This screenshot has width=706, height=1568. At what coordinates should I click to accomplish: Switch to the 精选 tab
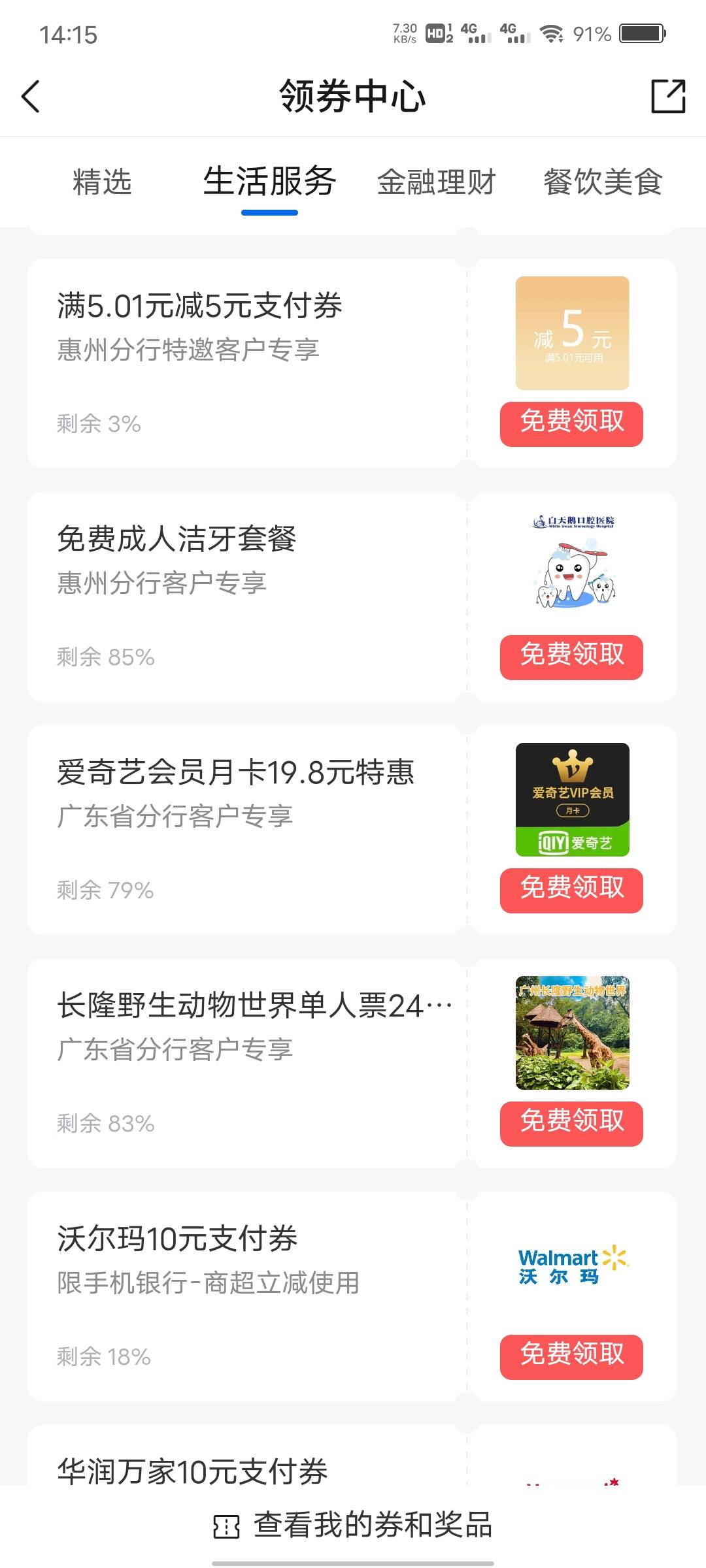(102, 182)
